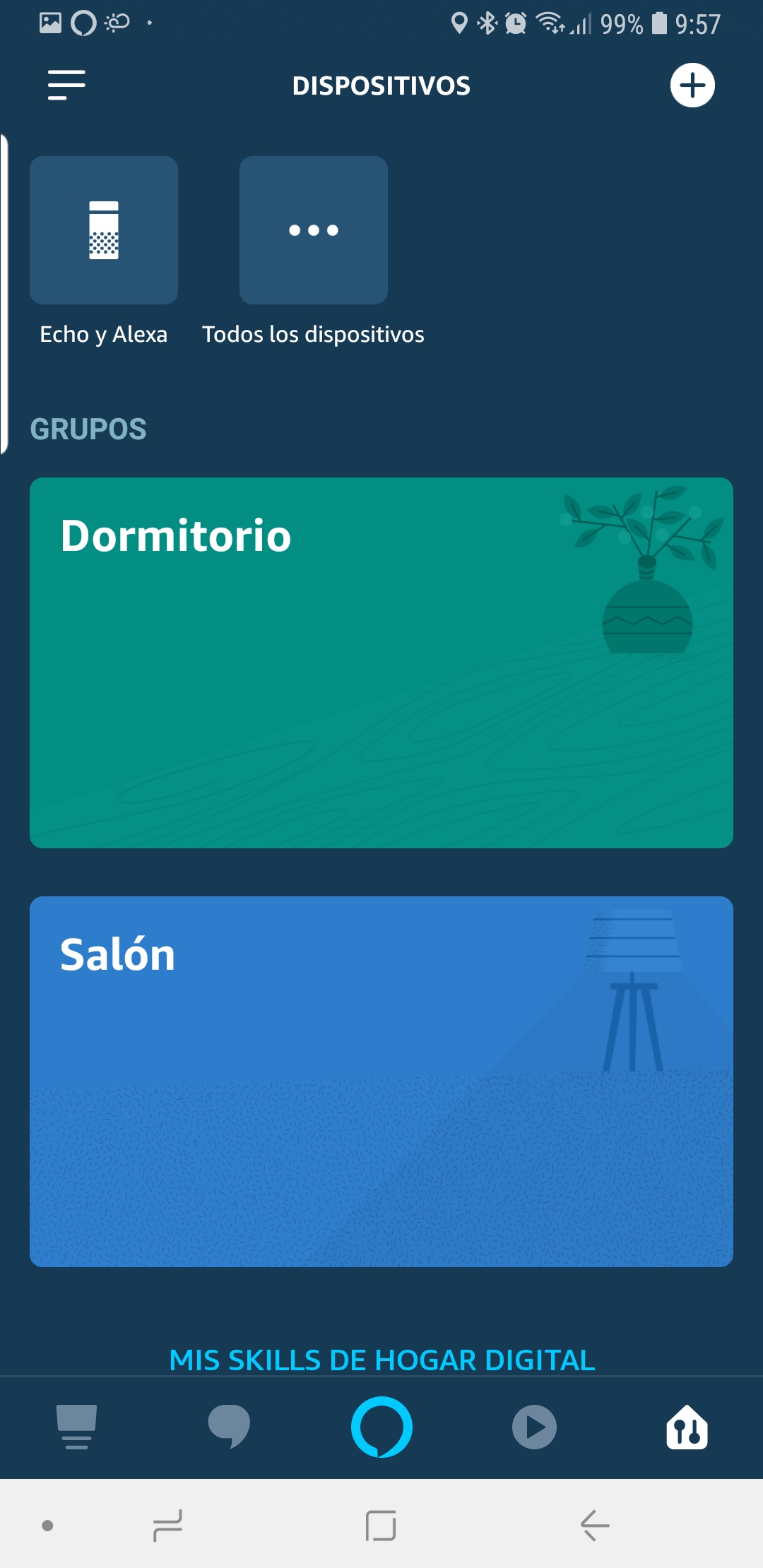This screenshot has height=1568, width=763.
Task: Activate the Alexa voice button
Action: coord(381,1427)
